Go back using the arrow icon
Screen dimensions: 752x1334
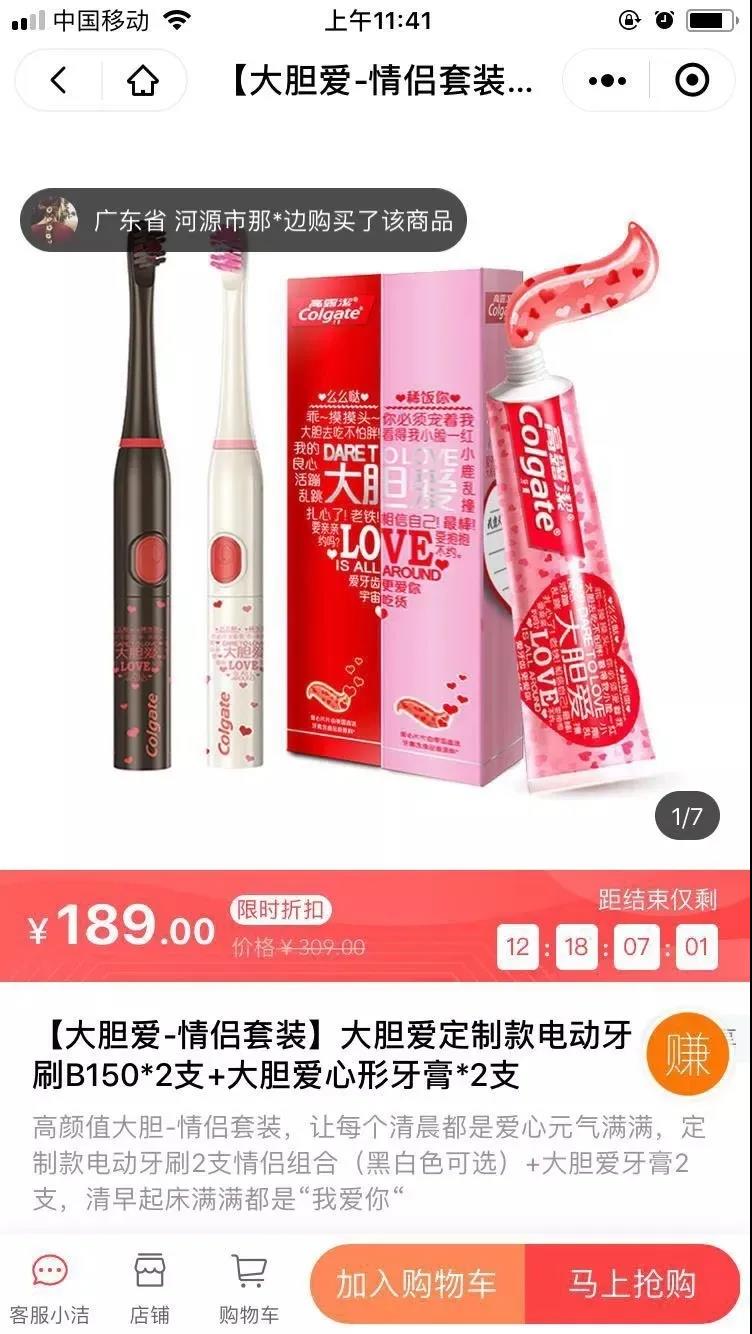58,81
